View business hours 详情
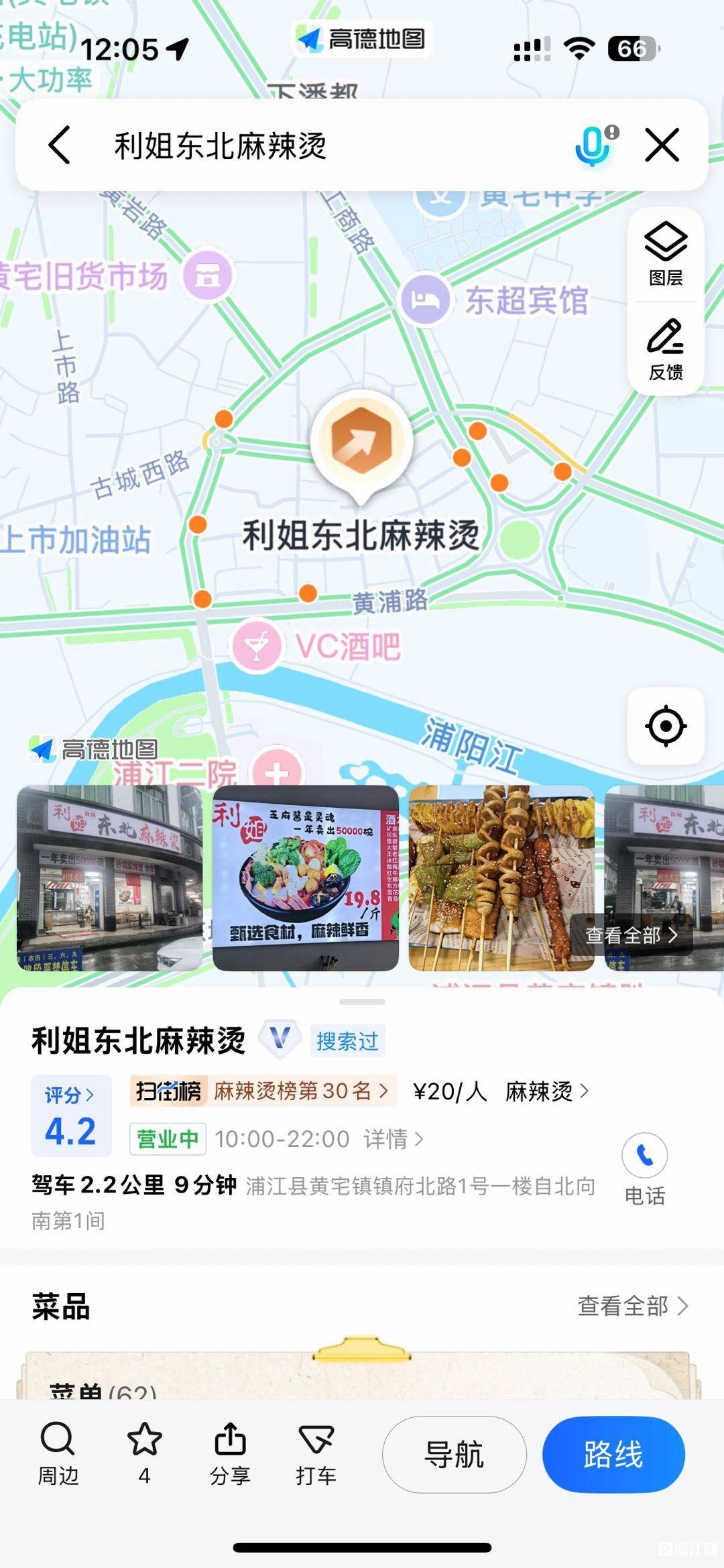 pyautogui.click(x=393, y=1139)
